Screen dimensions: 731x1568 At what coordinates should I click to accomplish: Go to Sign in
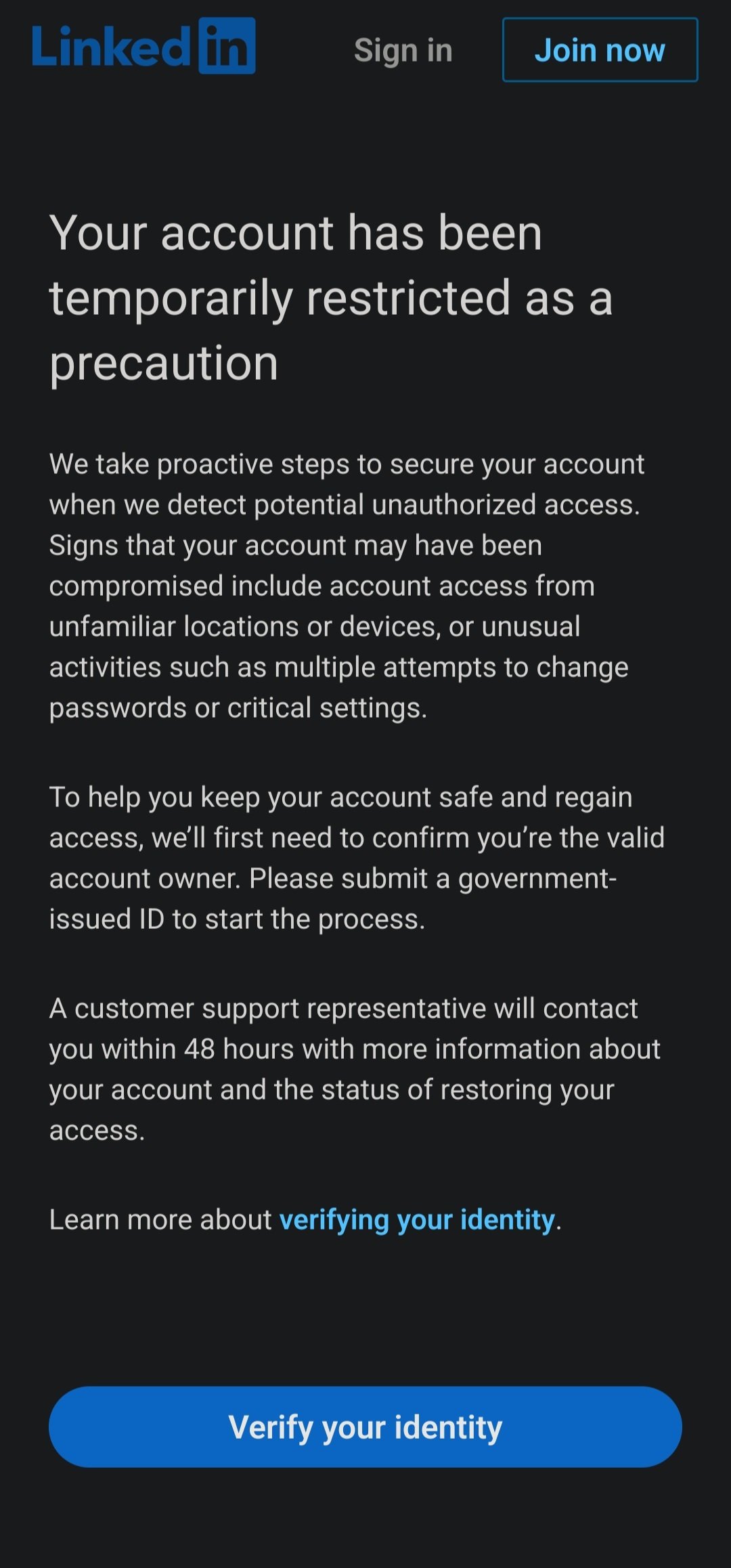403,51
